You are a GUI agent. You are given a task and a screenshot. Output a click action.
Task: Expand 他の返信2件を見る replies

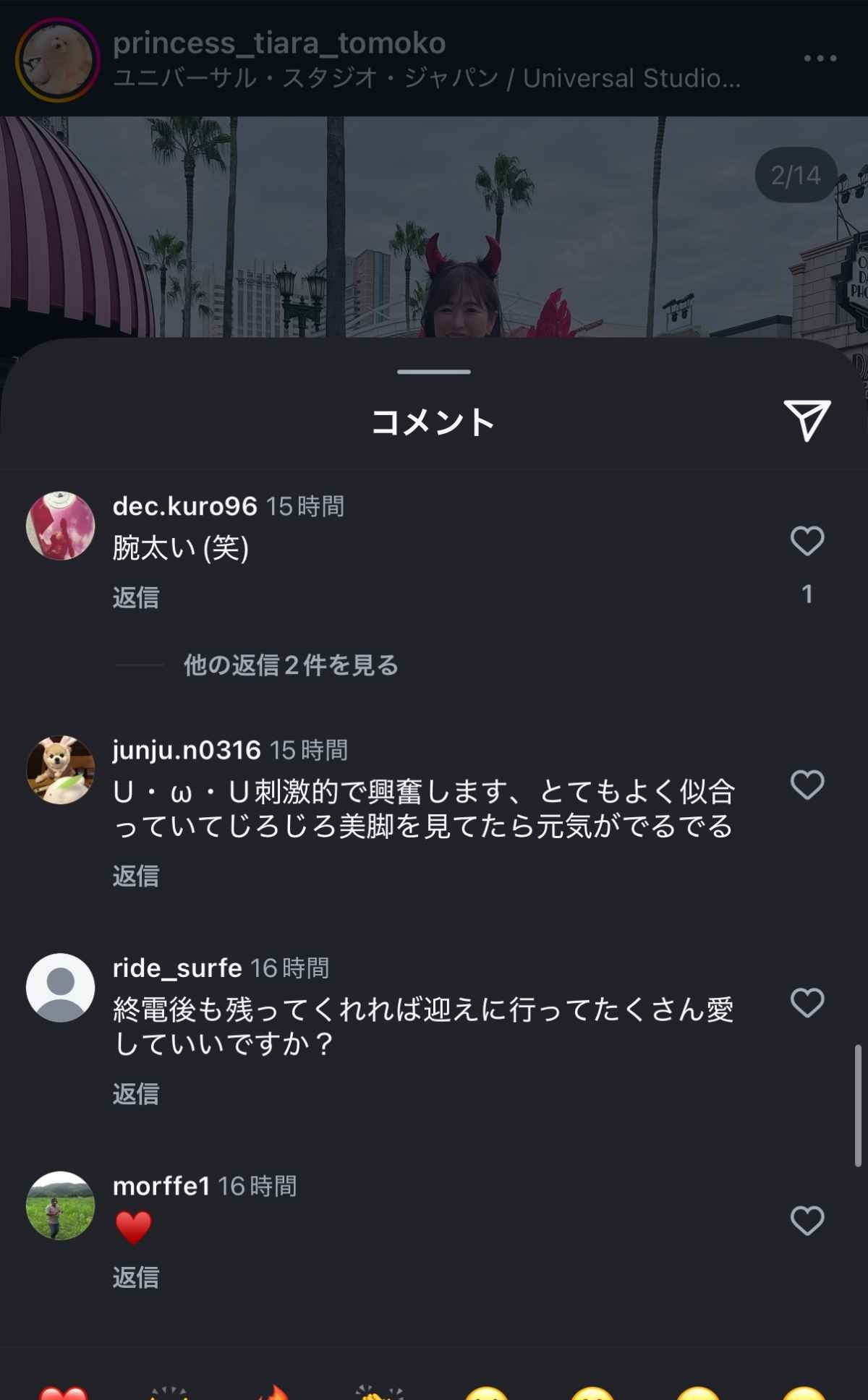tap(290, 665)
